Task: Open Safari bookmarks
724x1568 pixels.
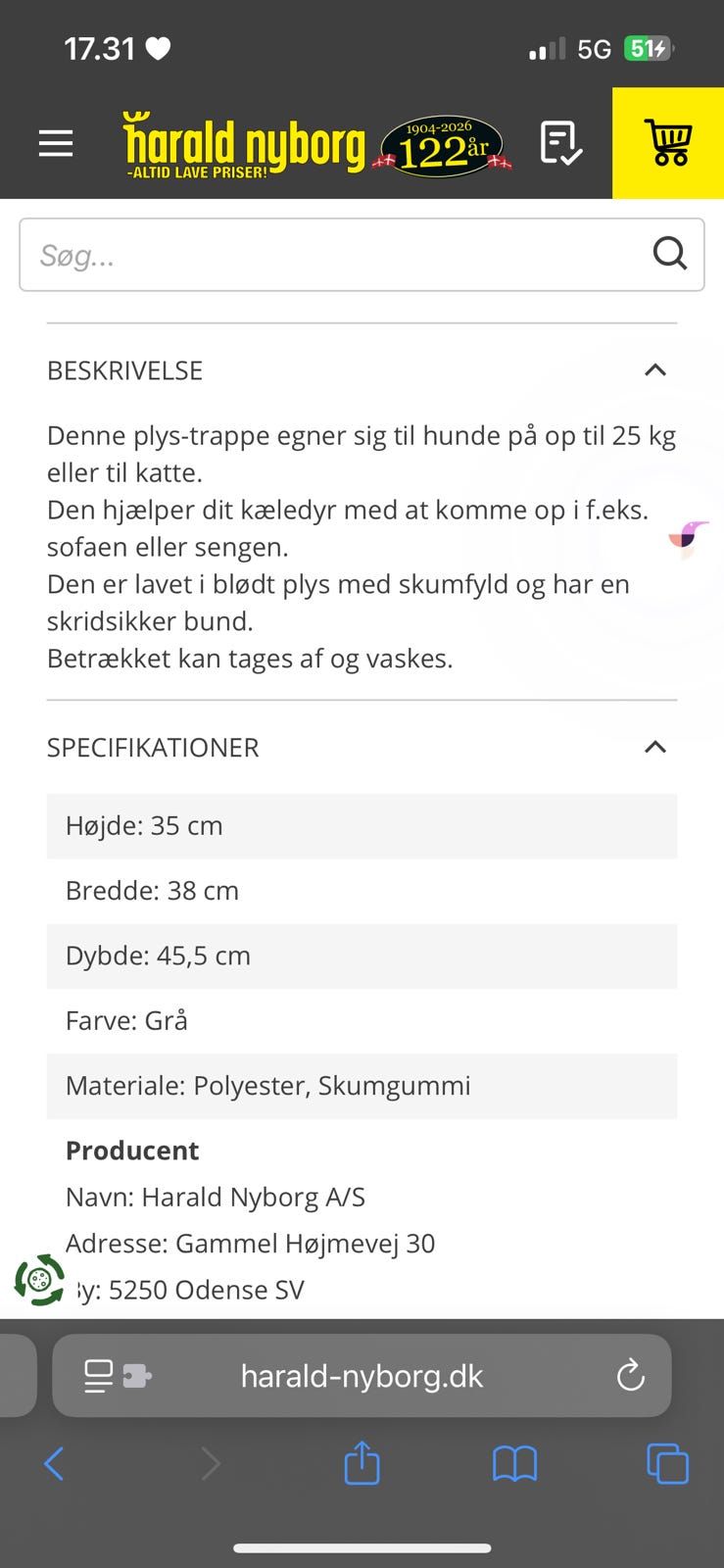Action: pos(514,1463)
